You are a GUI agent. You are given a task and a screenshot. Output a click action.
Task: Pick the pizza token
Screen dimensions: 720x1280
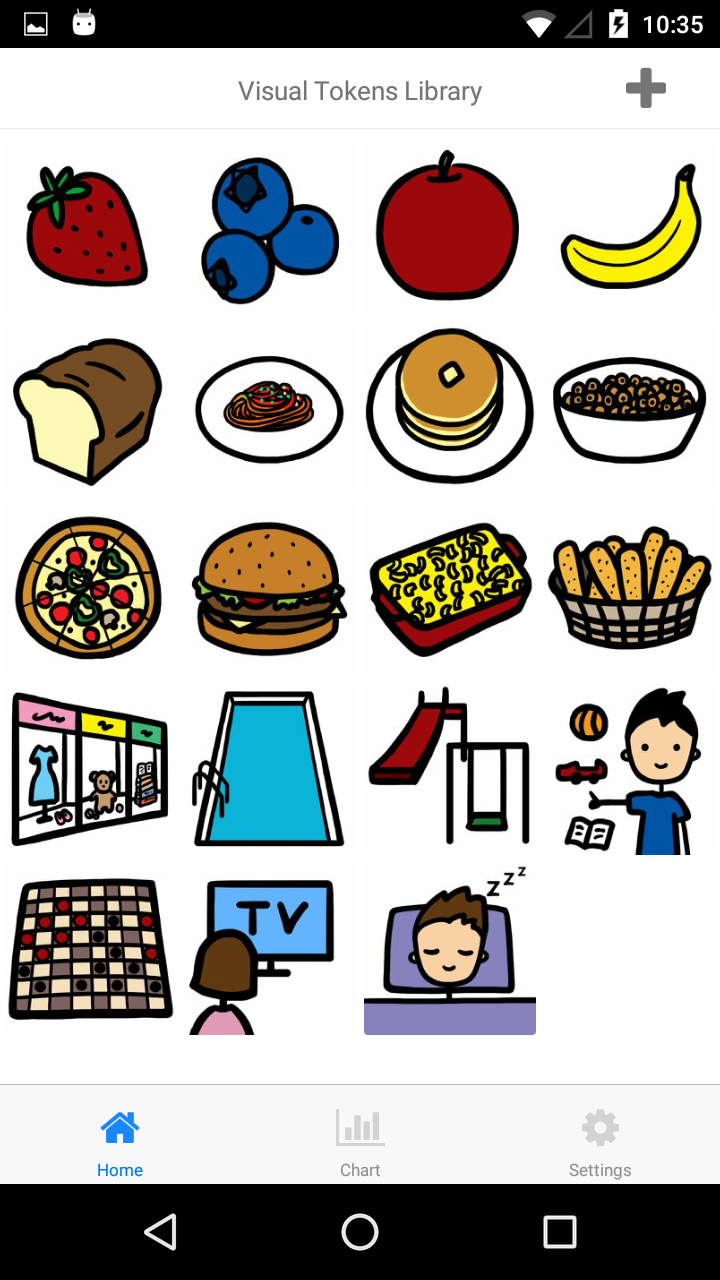click(89, 588)
